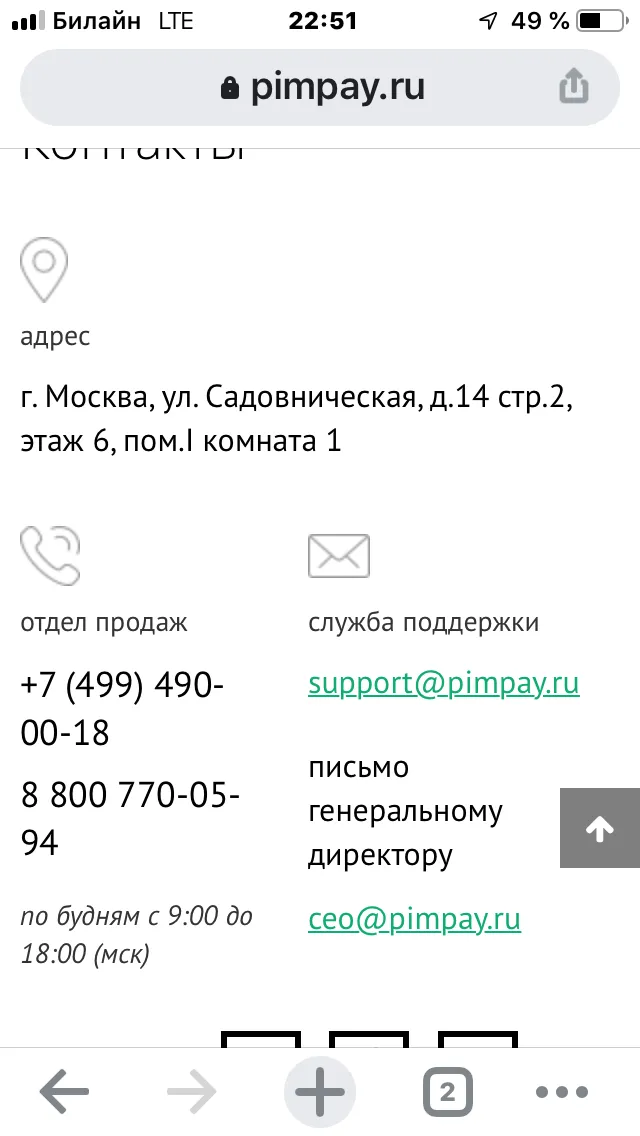Screen dimensions: 640x1136
Task: Open a new tab with plus button
Action: (320, 1091)
